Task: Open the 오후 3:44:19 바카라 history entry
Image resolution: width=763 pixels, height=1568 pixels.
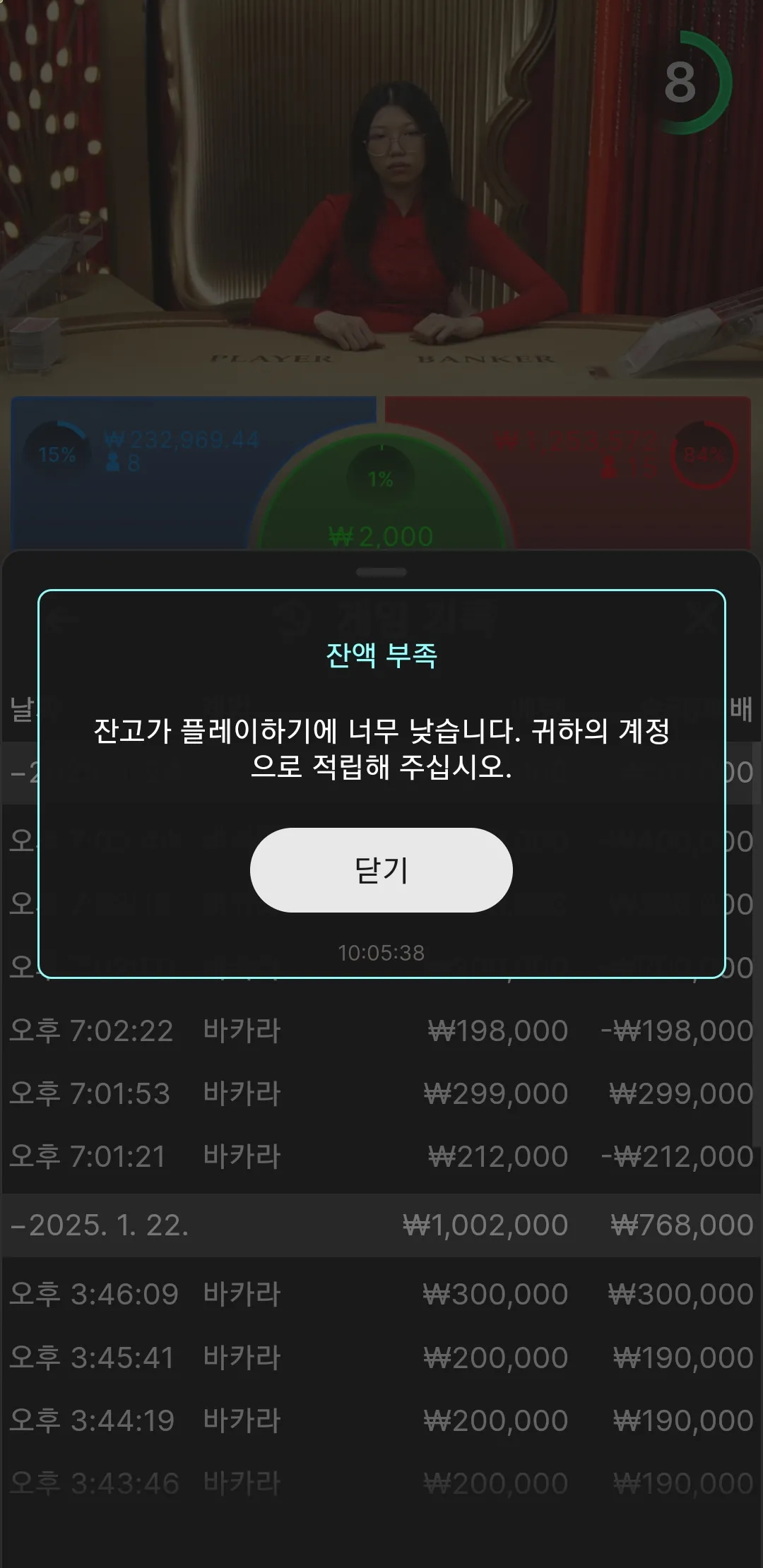Action: 381,1420
